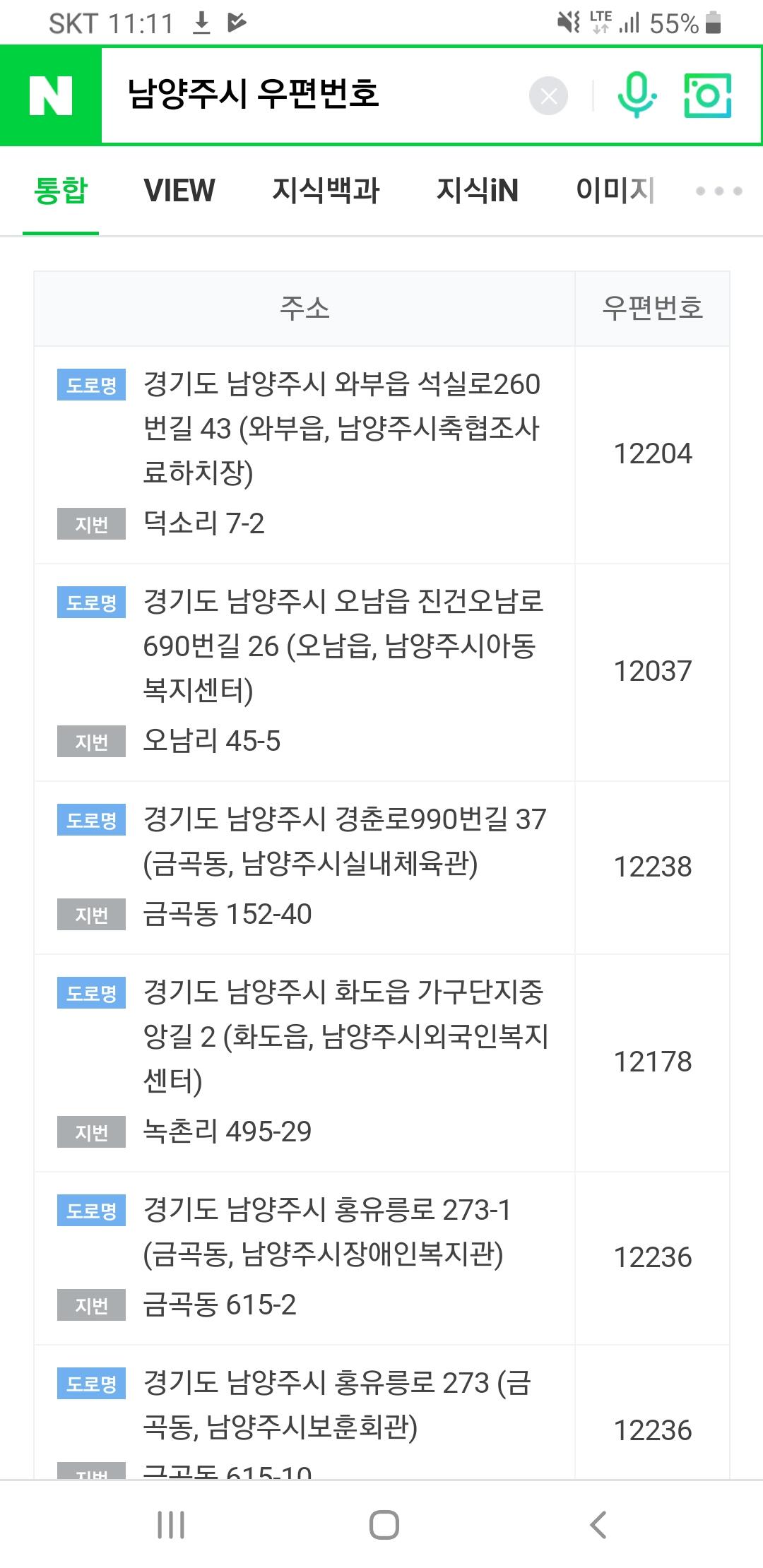This screenshot has width=763, height=1568.
Task: Switch to the VIEW tab
Action: coord(179,191)
